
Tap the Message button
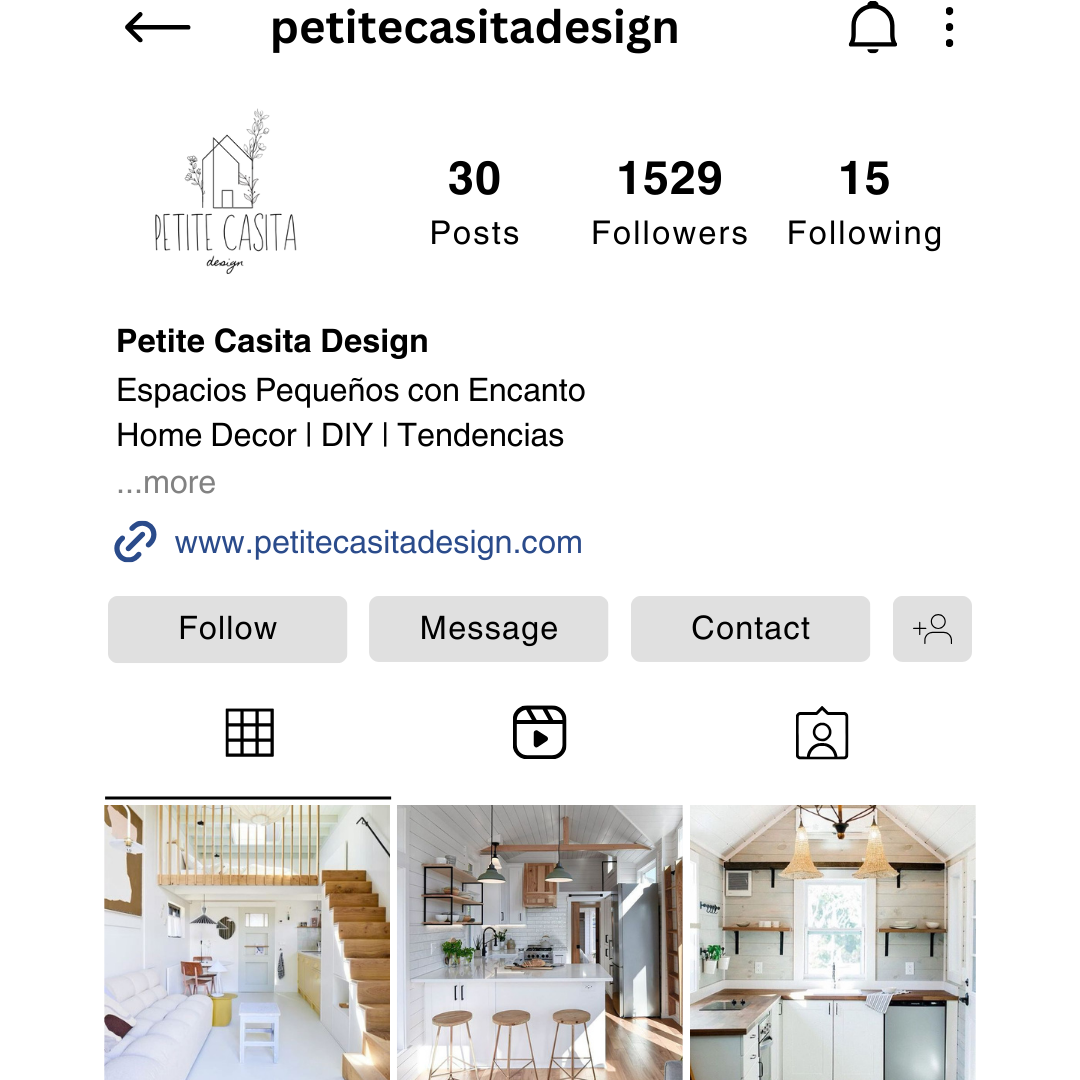[488, 629]
